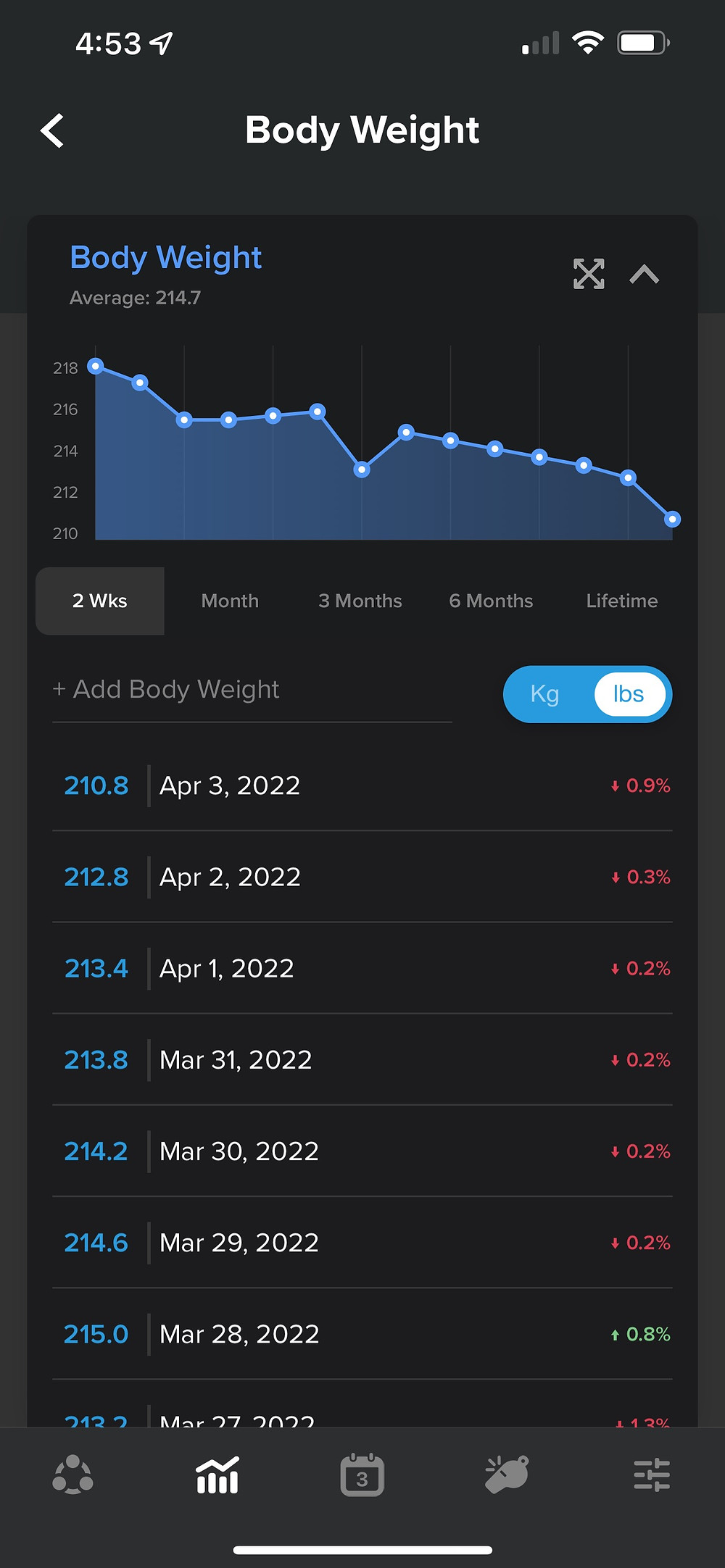Open the Apr 2, 2022 weight entry

[x=362, y=877]
